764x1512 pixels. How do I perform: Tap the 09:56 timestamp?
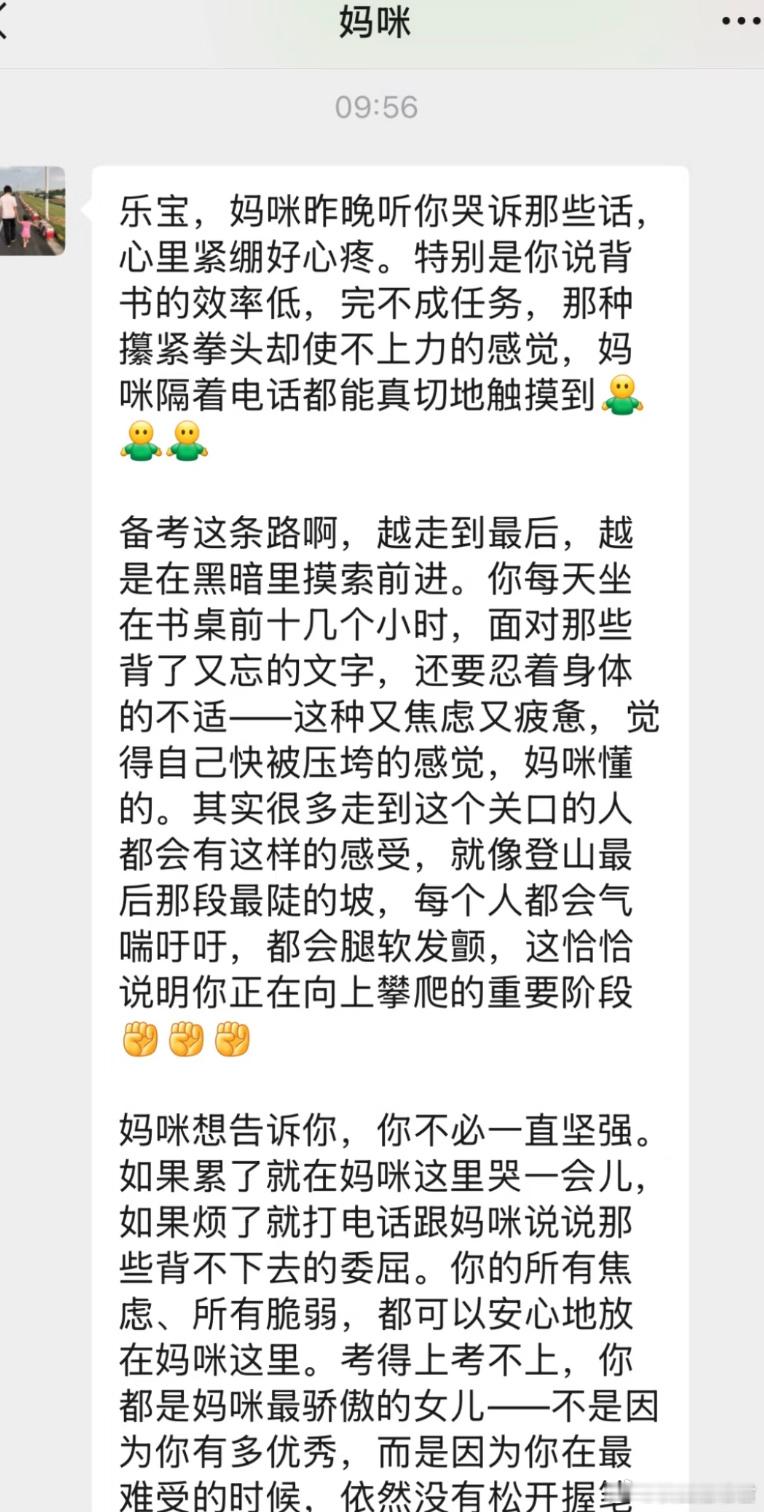pyautogui.click(x=374, y=108)
